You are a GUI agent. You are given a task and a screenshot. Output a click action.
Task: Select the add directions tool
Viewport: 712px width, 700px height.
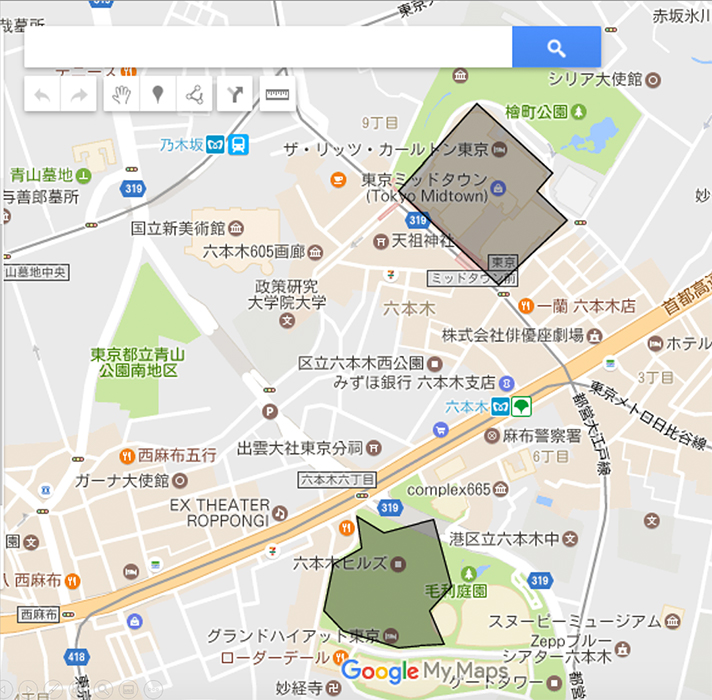click(x=234, y=96)
